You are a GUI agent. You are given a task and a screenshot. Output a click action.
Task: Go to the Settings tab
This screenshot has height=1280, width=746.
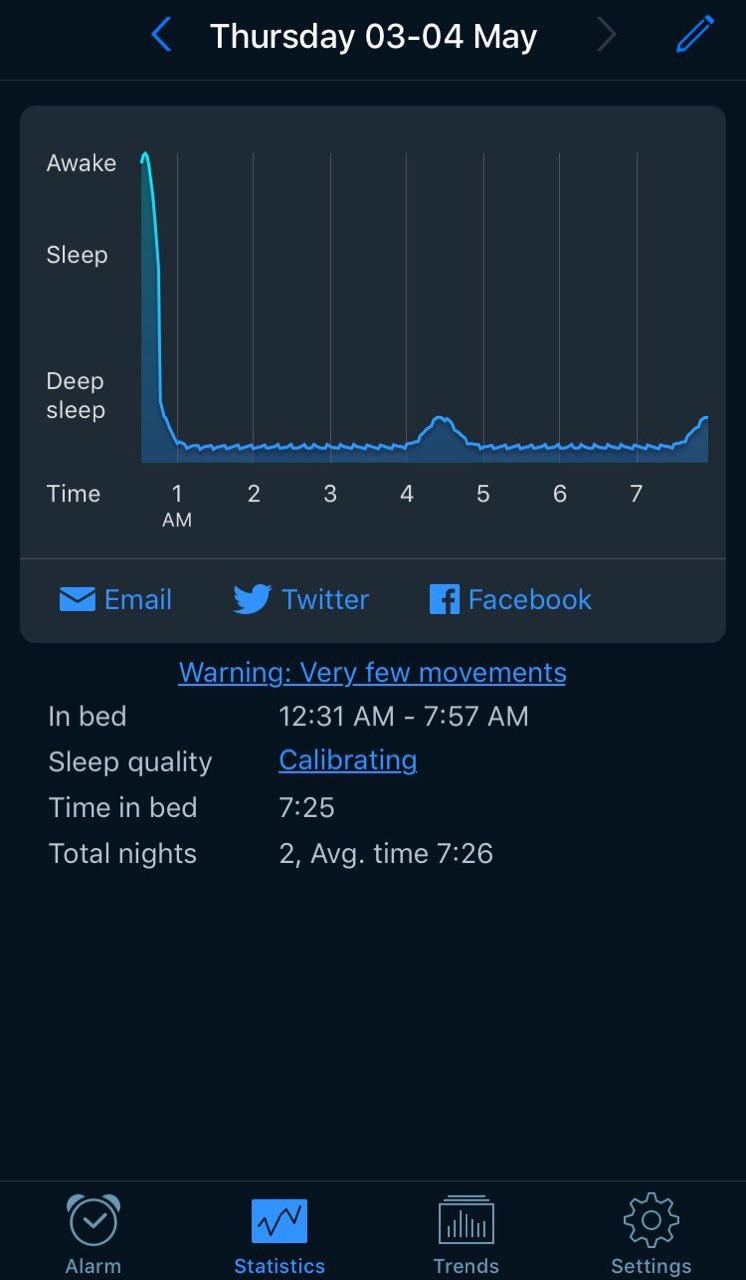point(651,1233)
